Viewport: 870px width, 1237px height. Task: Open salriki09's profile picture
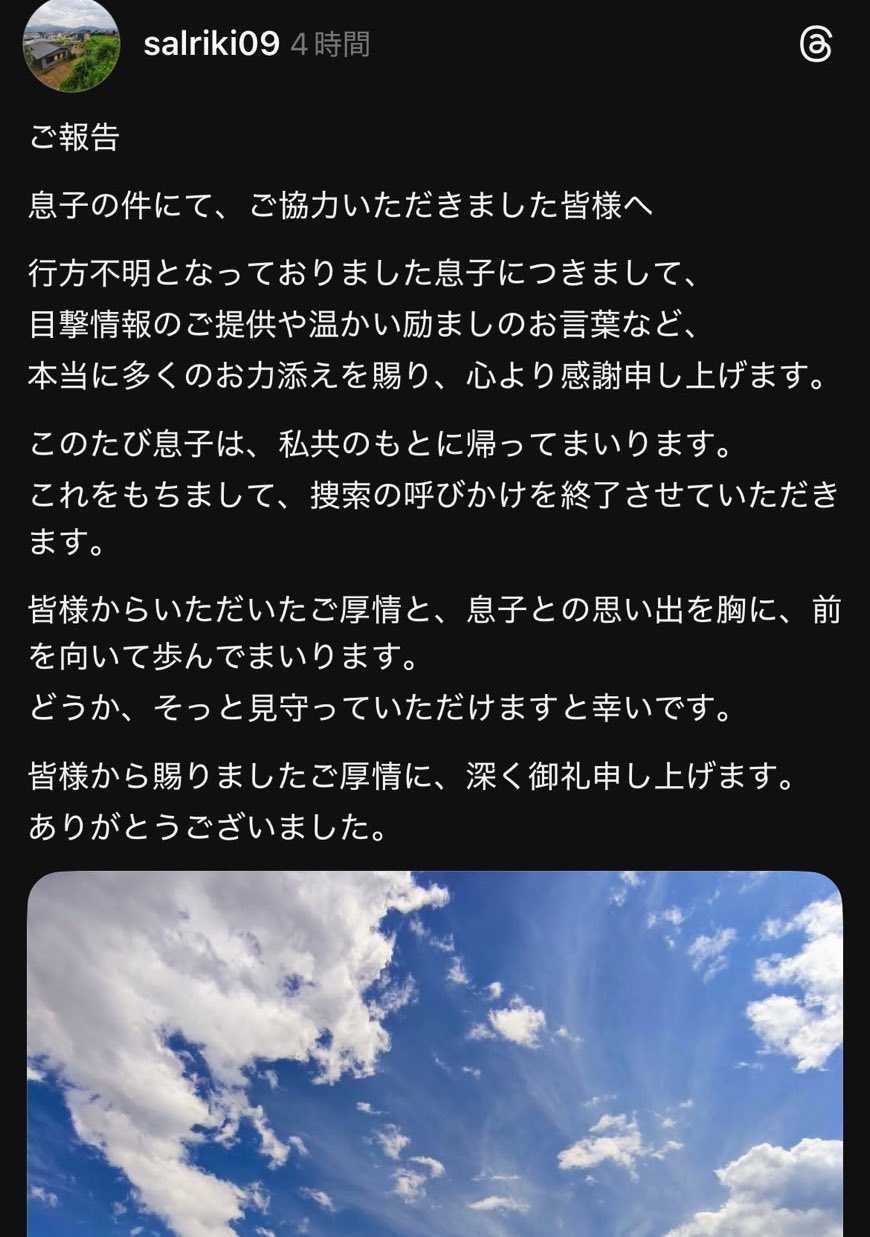[71, 45]
